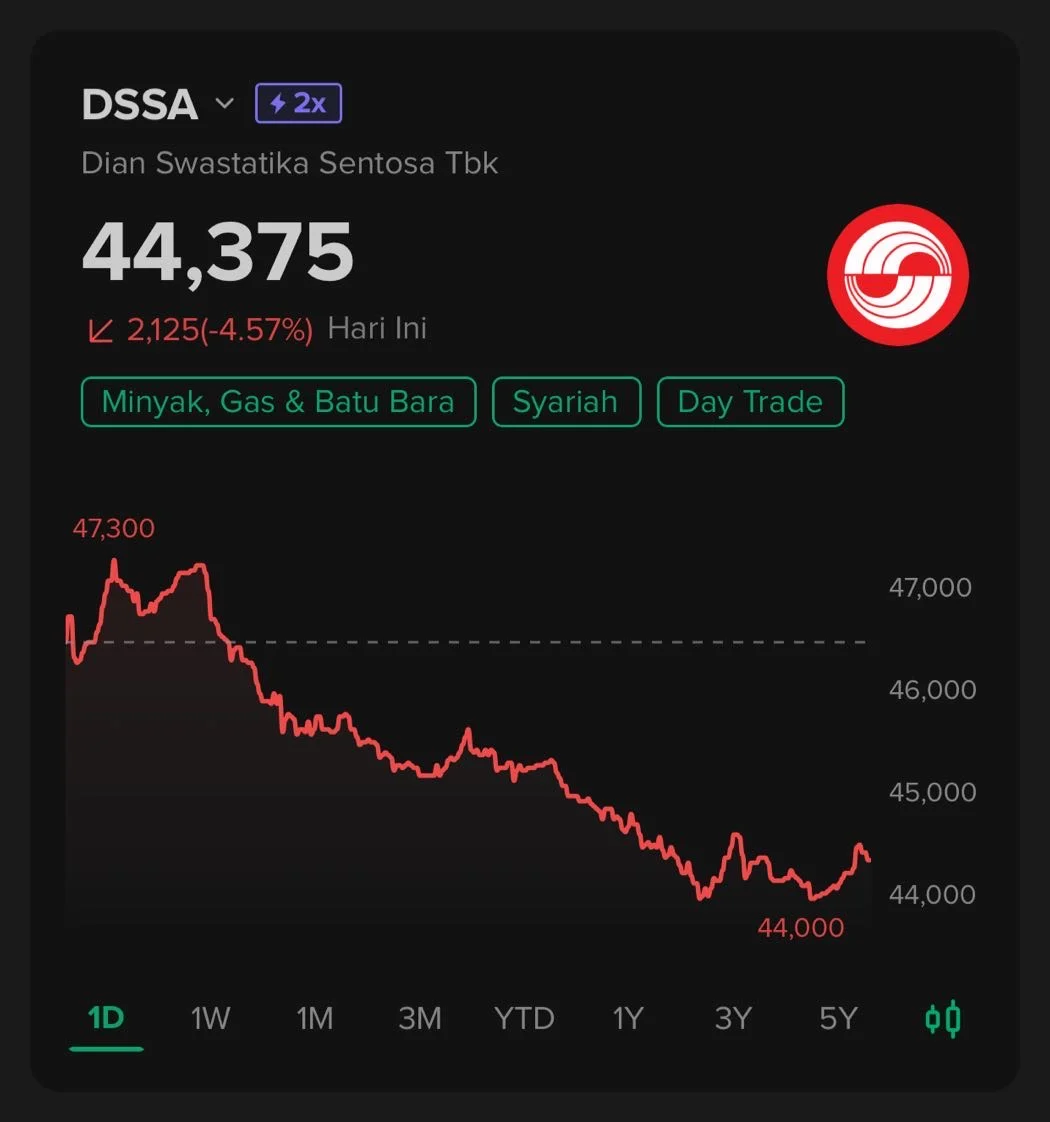
Task: Select the 1W timeframe tab
Action: [209, 1018]
